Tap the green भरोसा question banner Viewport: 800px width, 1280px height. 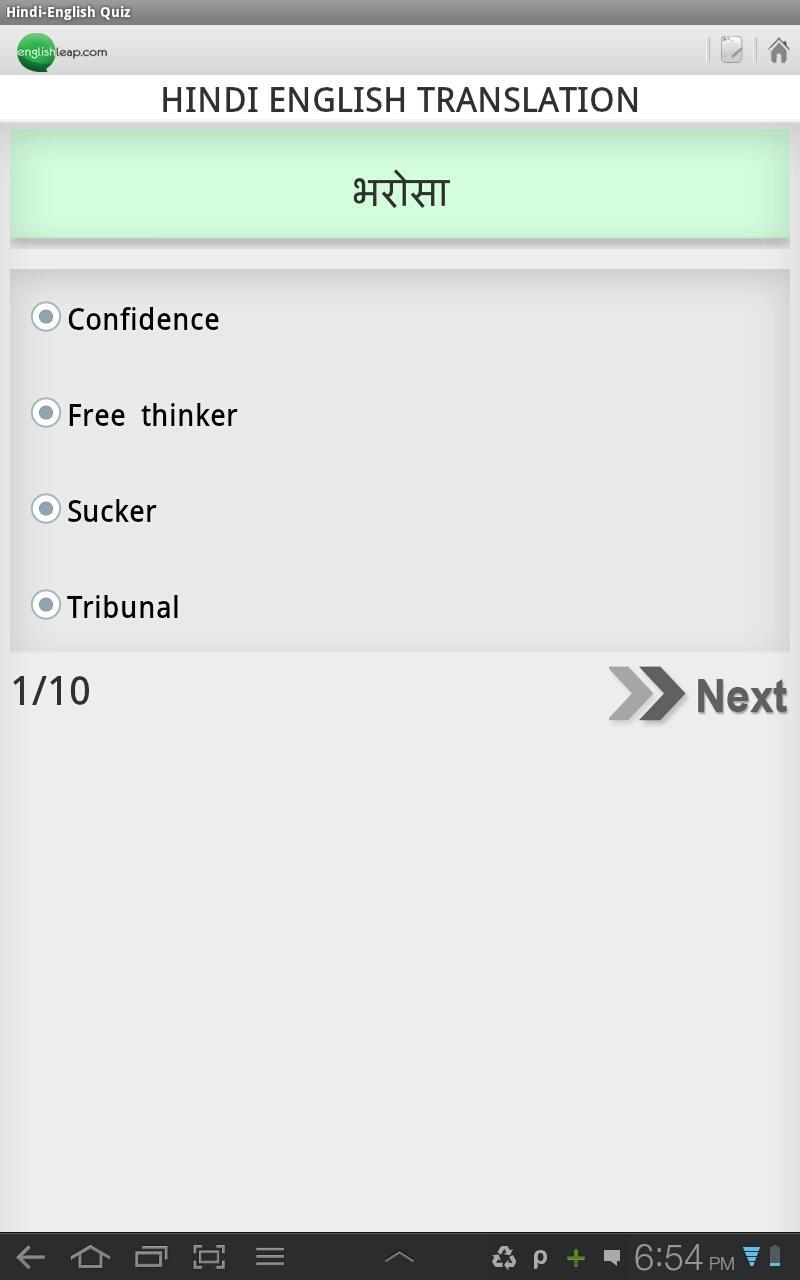tap(399, 186)
